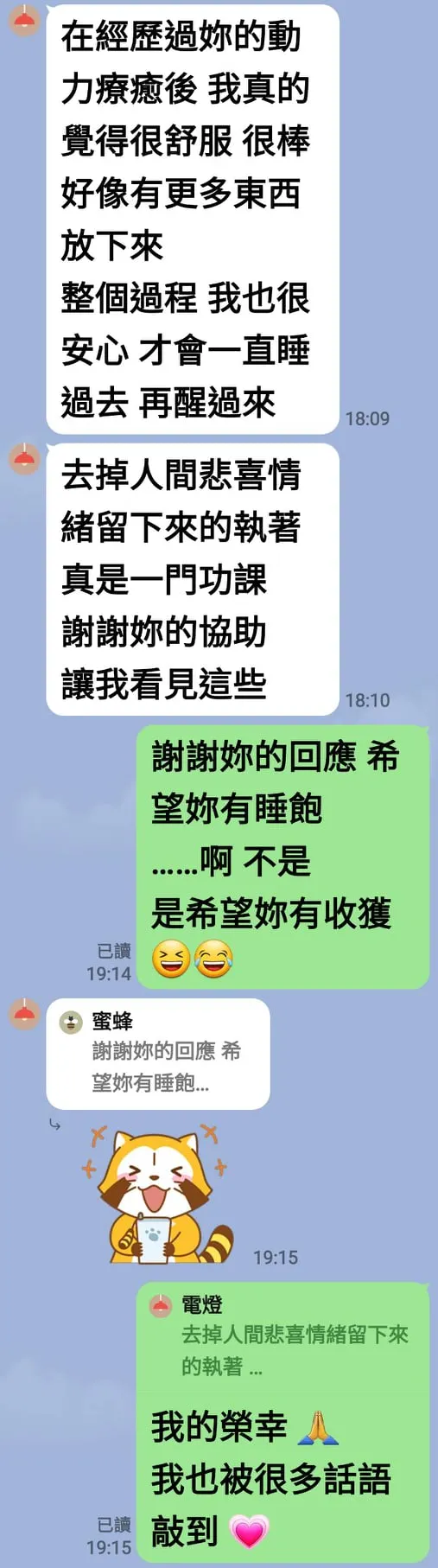Jump to the quoted 電燈 message in the green bubble
This screenshot has width=438, height=1568.
pyautogui.click(x=282, y=1335)
